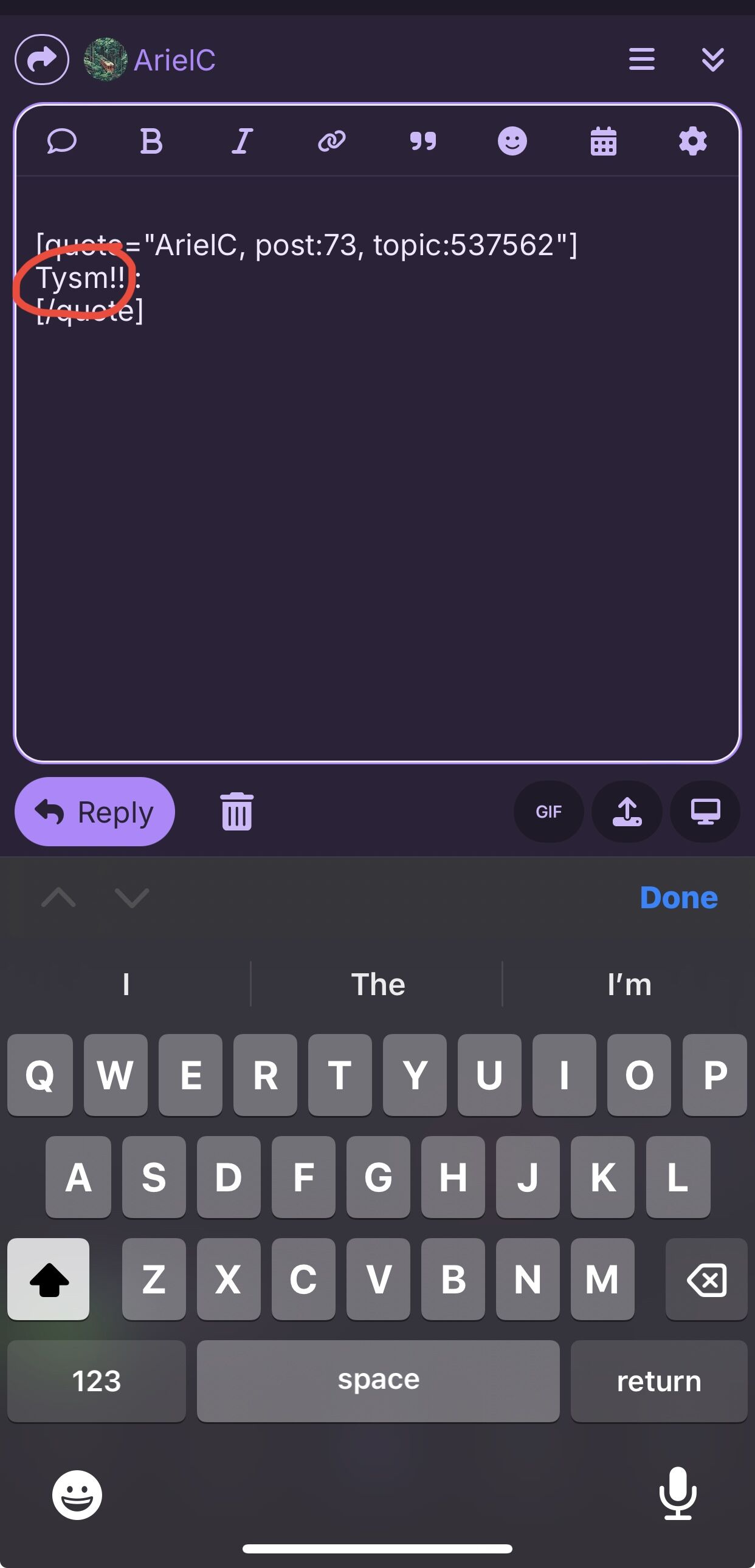Apply bold formatting
Viewport: 755px width, 1568px height.
[x=151, y=141]
